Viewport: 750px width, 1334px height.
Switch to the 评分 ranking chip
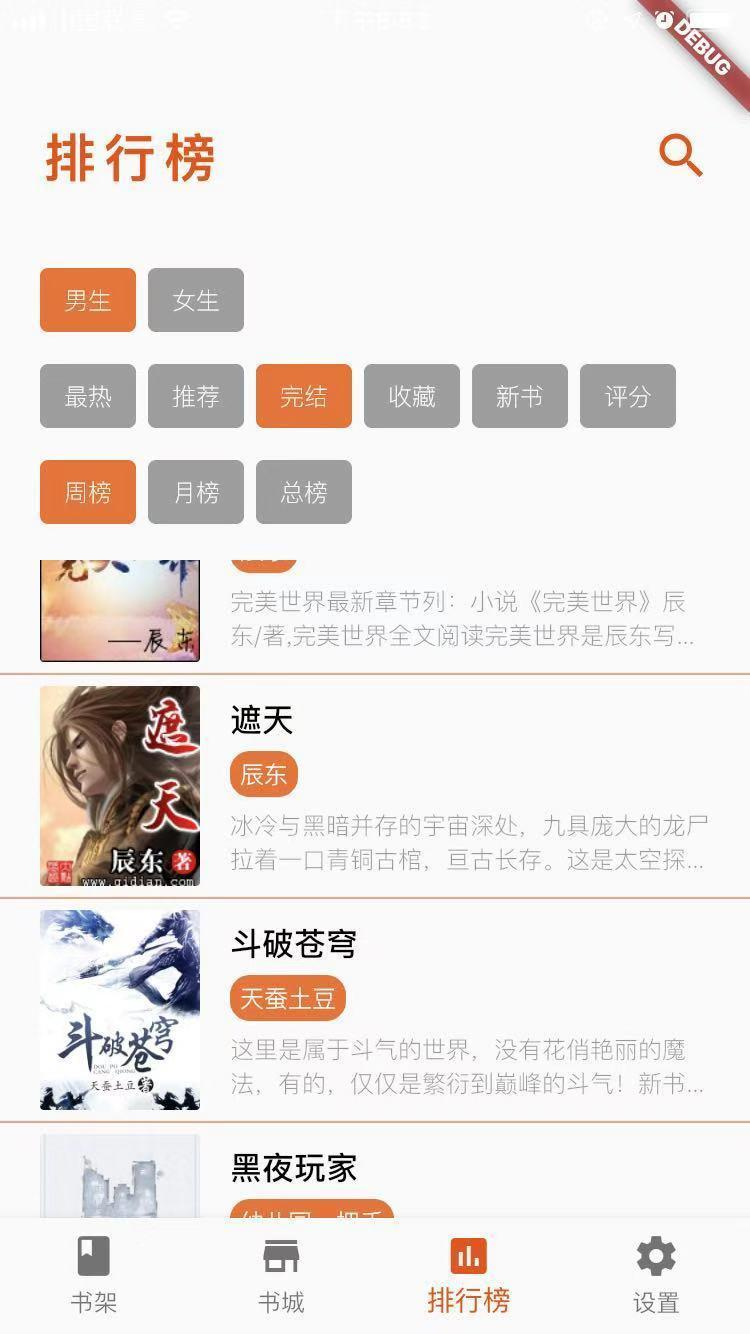click(x=628, y=396)
